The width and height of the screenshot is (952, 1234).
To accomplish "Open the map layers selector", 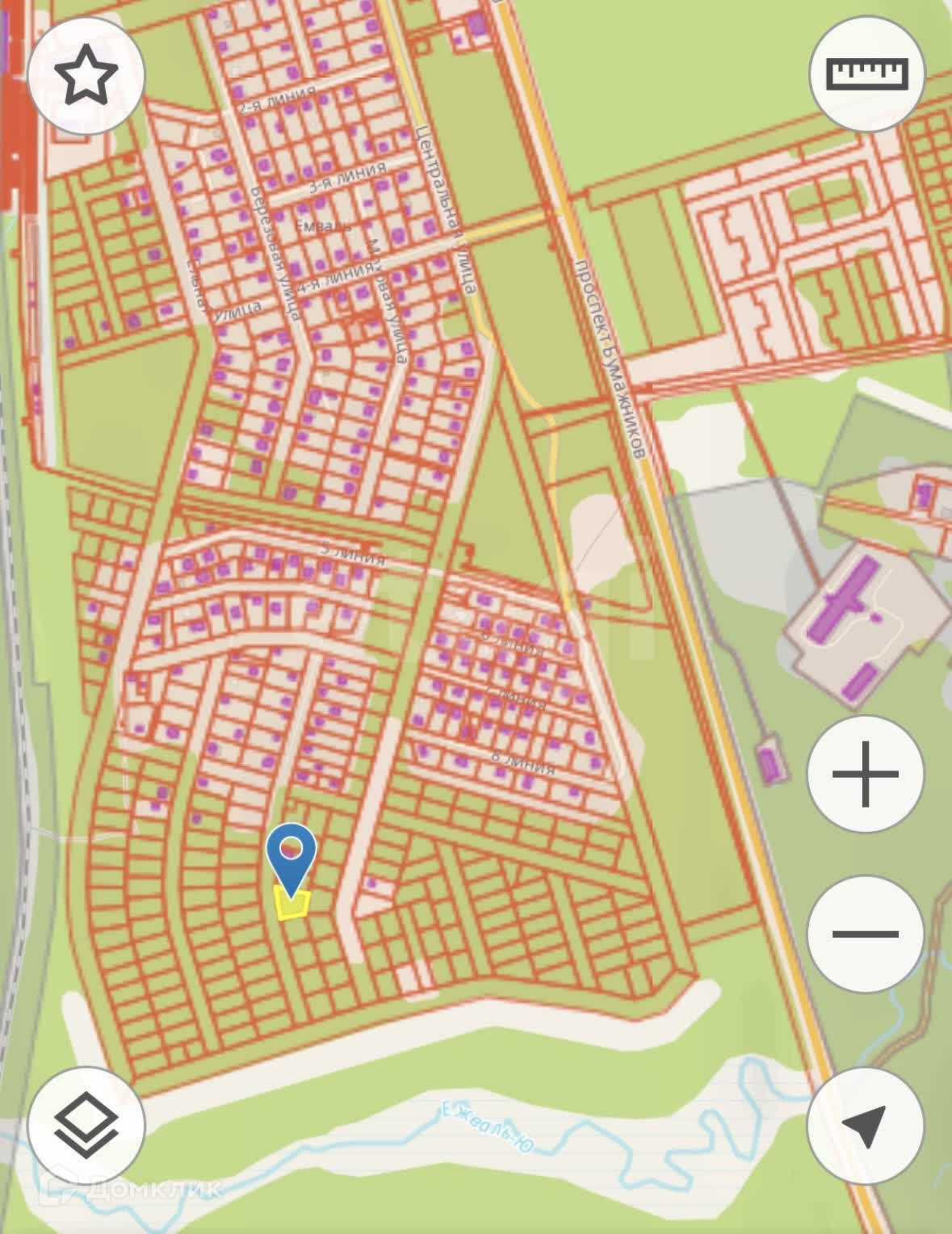I will 86,1125.
